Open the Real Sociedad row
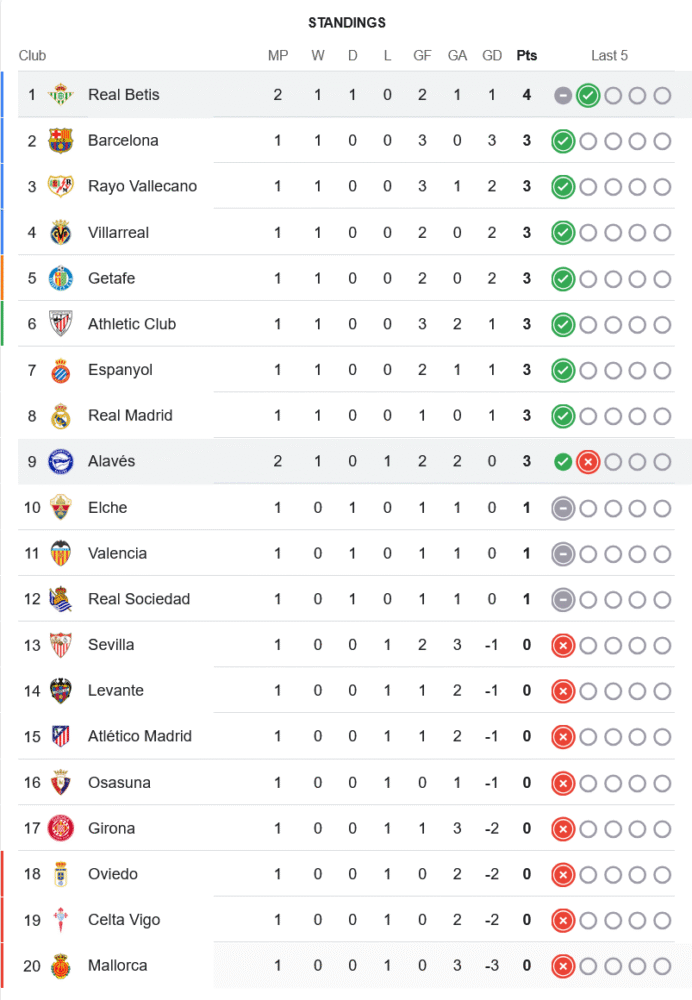 138,599
